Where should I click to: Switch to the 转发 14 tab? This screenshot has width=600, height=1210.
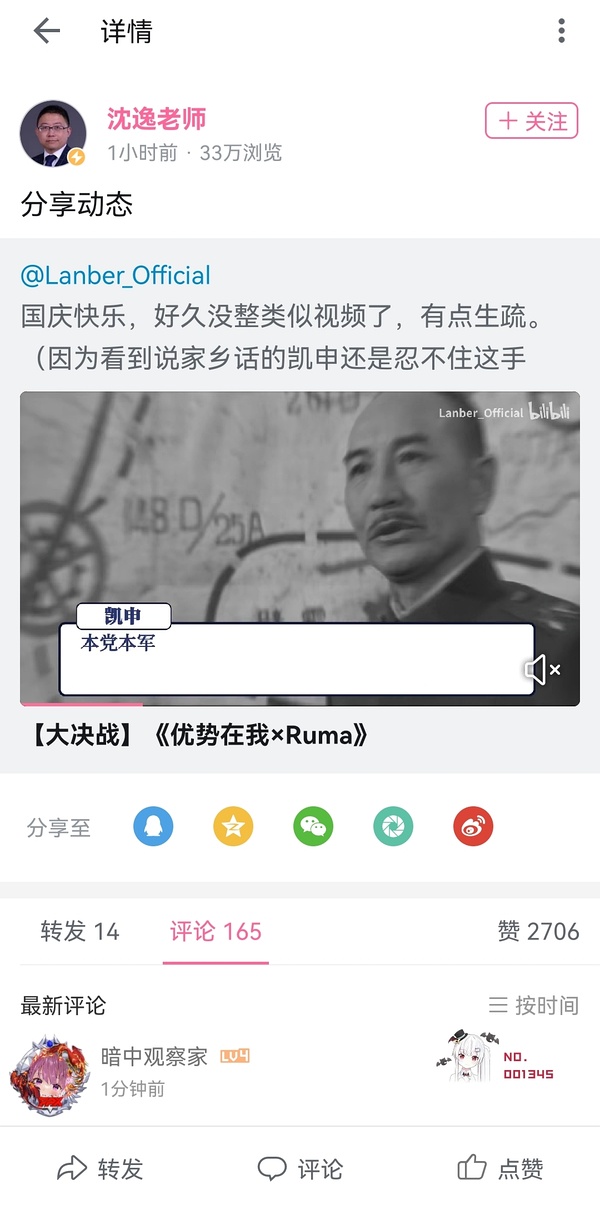80,931
